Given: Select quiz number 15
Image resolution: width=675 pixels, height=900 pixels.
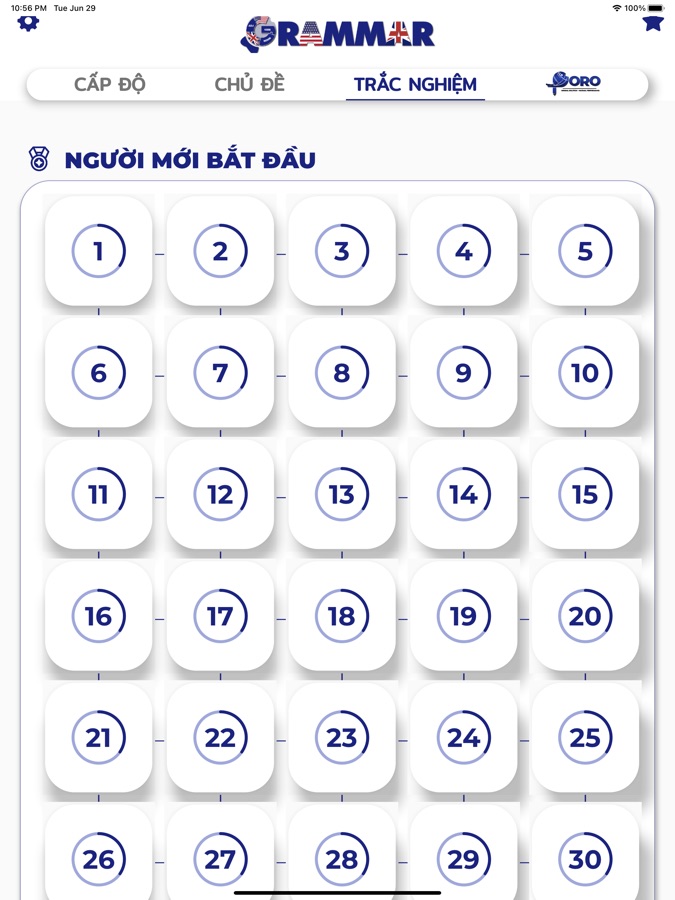Looking at the screenshot, I should [585, 495].
